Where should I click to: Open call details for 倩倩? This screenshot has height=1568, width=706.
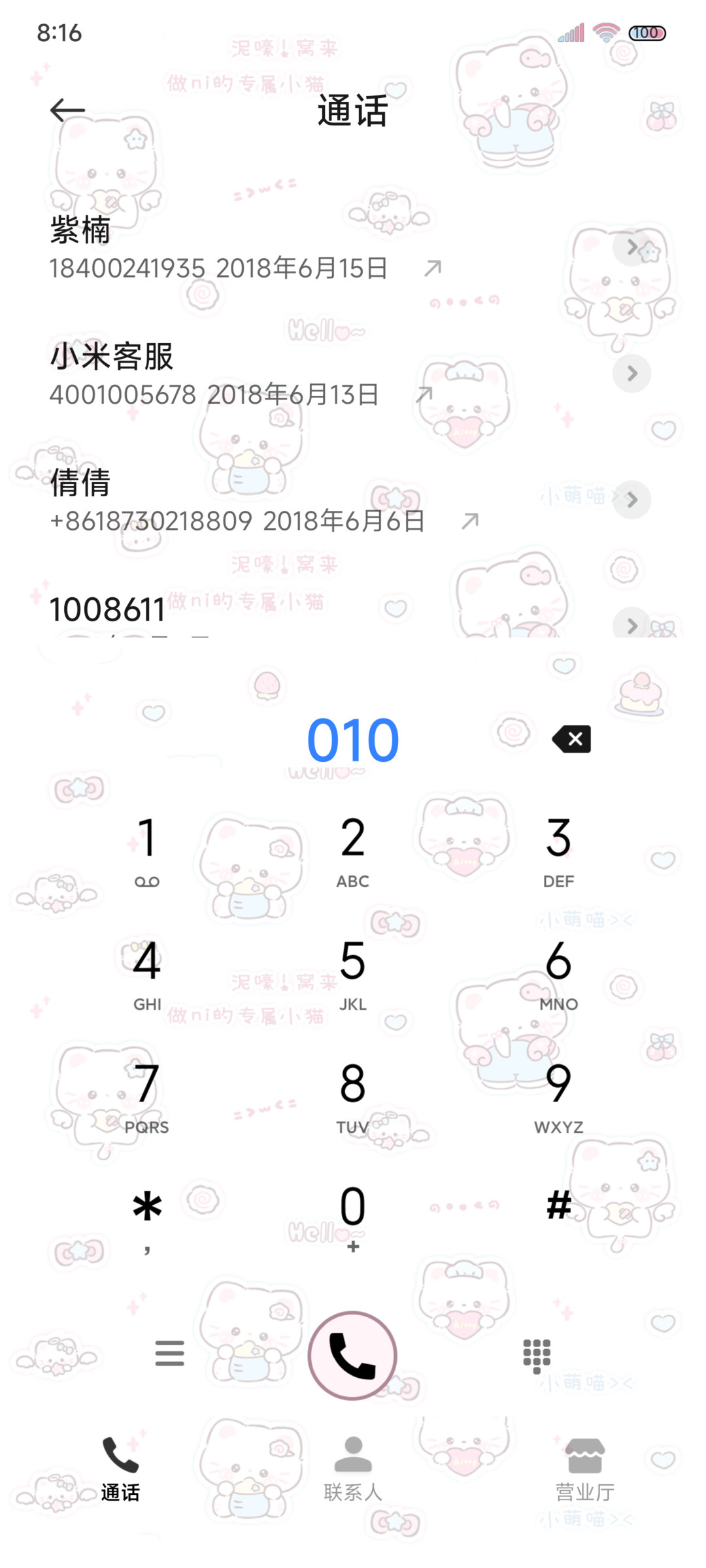pos(631,500)
